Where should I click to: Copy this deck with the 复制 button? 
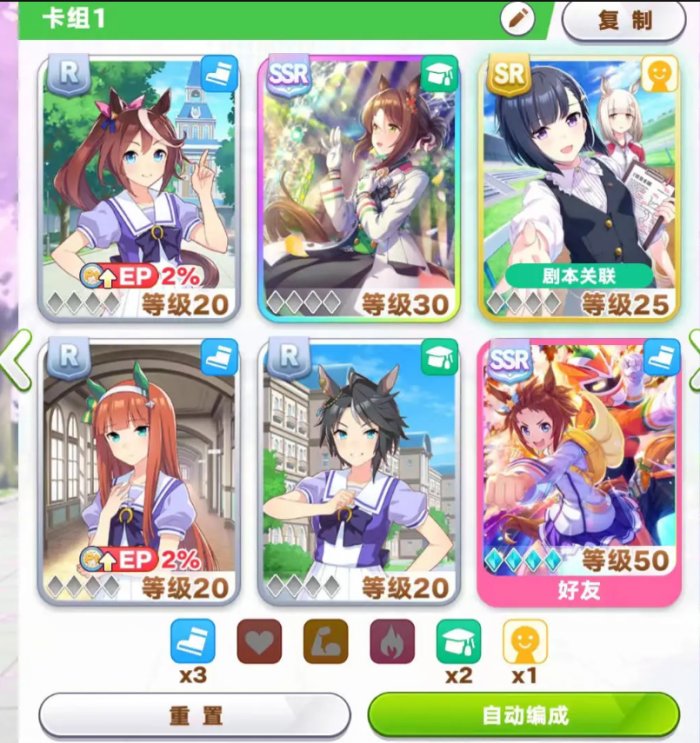[625, 19]
